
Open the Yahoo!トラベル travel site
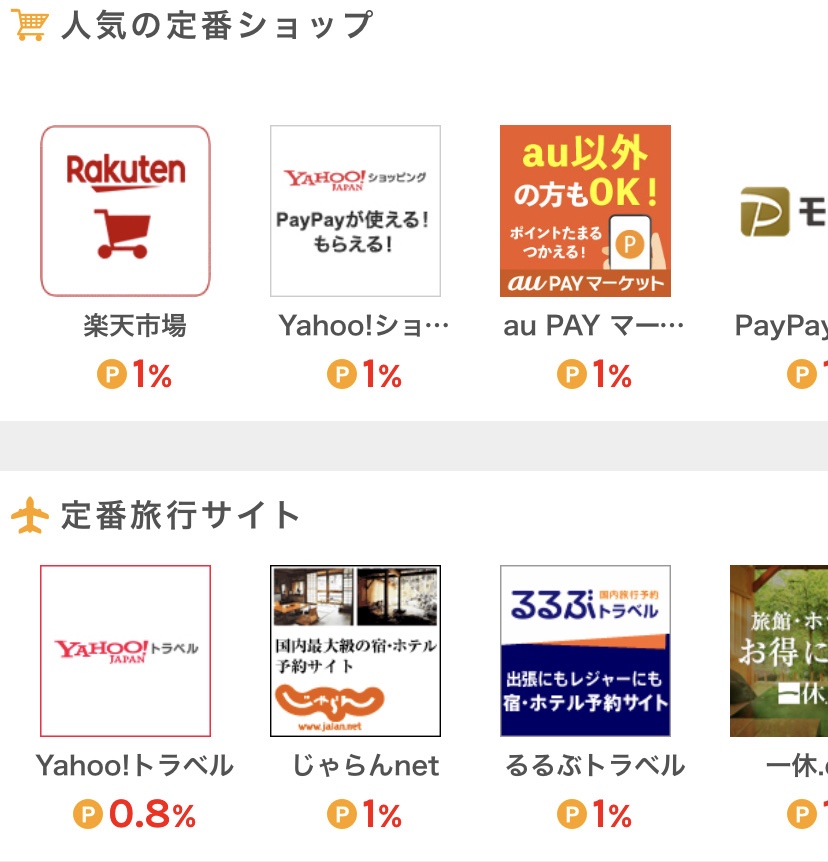pos(125,651)
